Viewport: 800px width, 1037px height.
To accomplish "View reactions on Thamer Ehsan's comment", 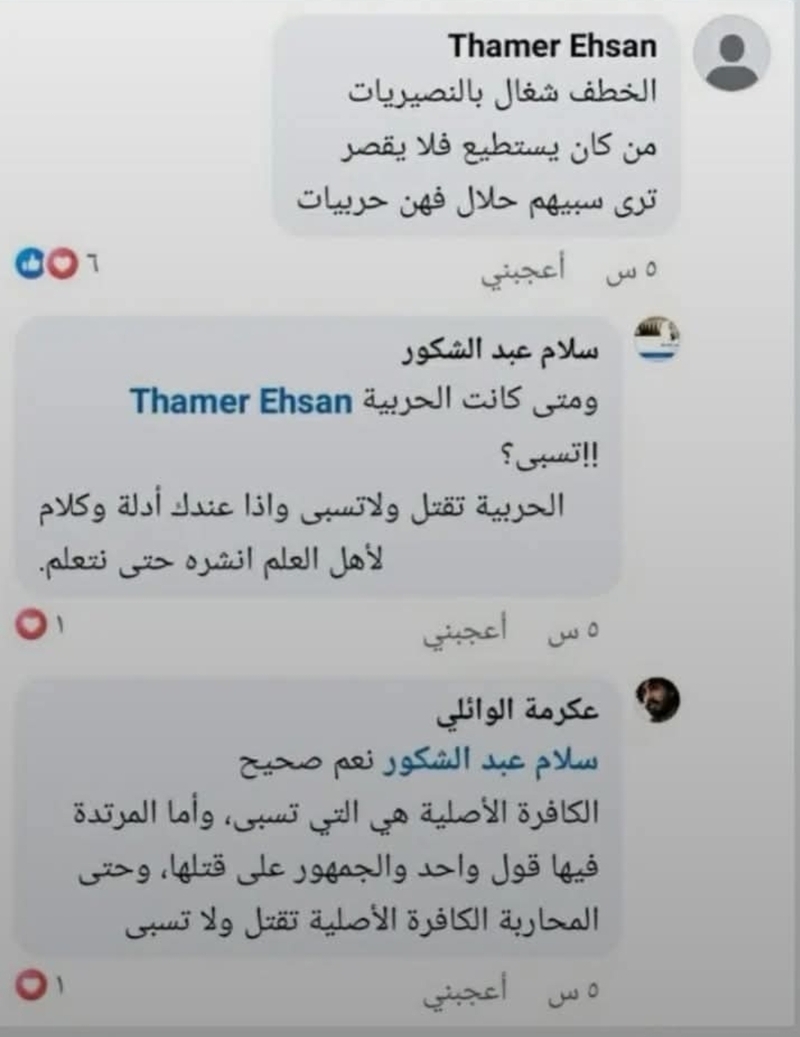I will (52, 267).
